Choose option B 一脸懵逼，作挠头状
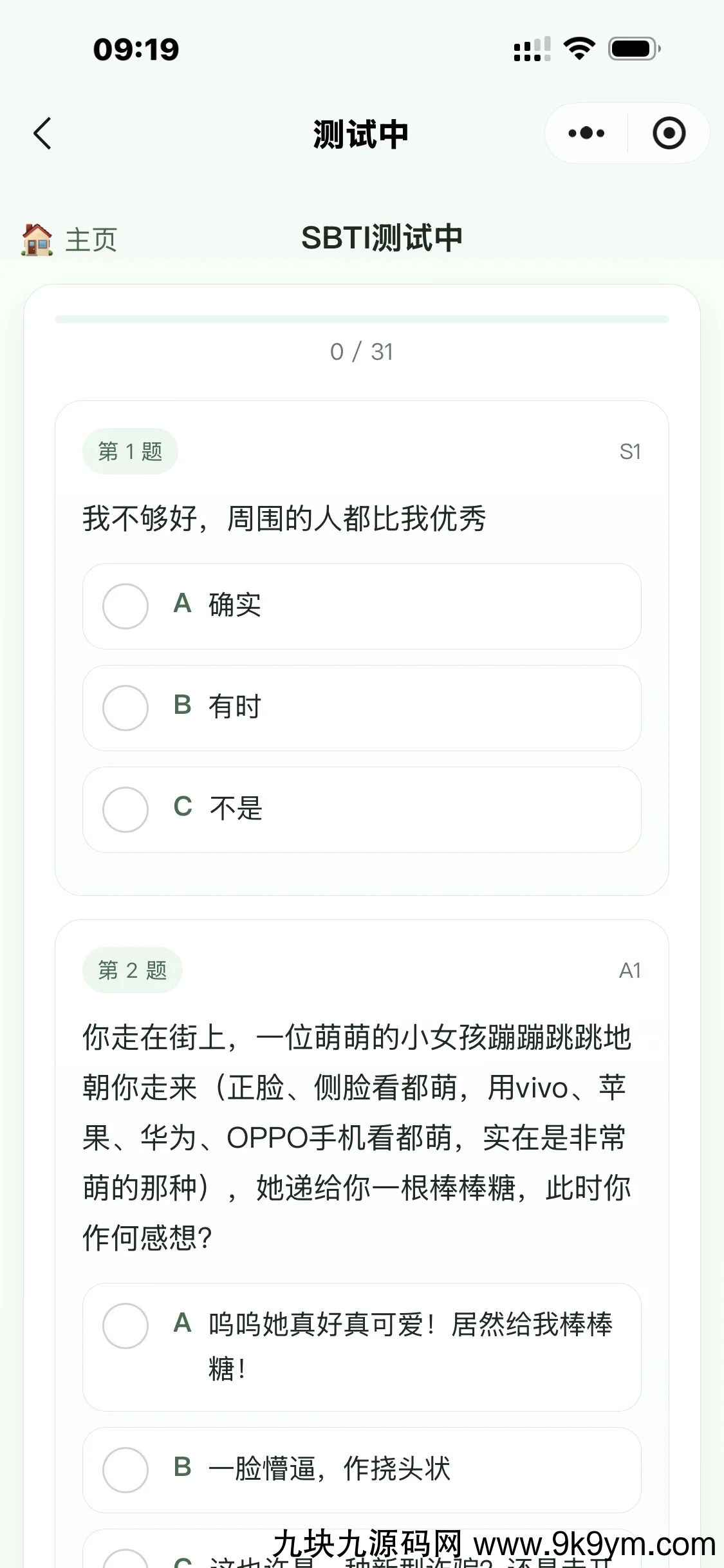The width and height of the screenshot is (724, 1568). point(362,1470)
